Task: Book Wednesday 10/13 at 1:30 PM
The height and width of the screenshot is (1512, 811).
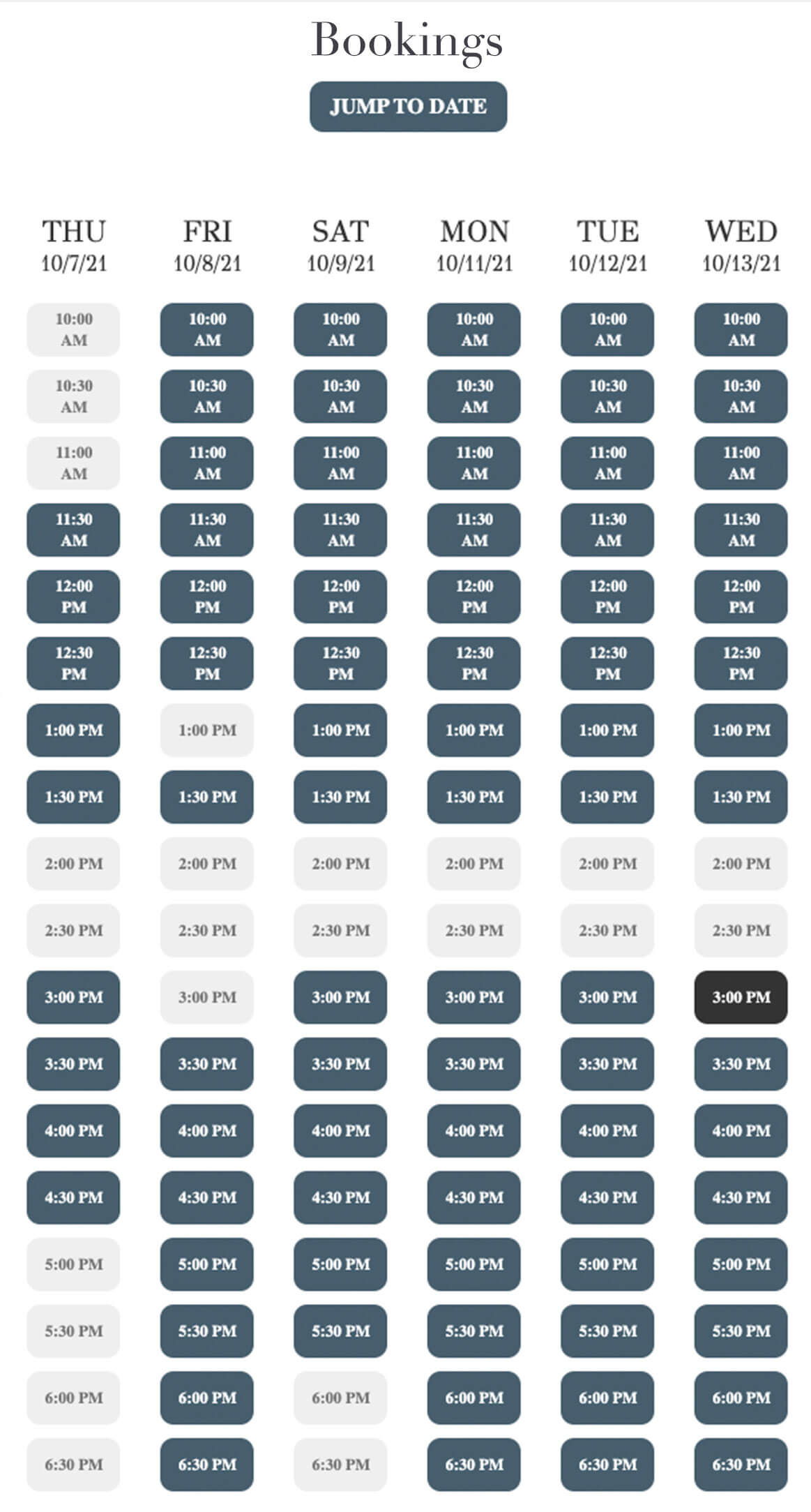Action: (741, 797)
